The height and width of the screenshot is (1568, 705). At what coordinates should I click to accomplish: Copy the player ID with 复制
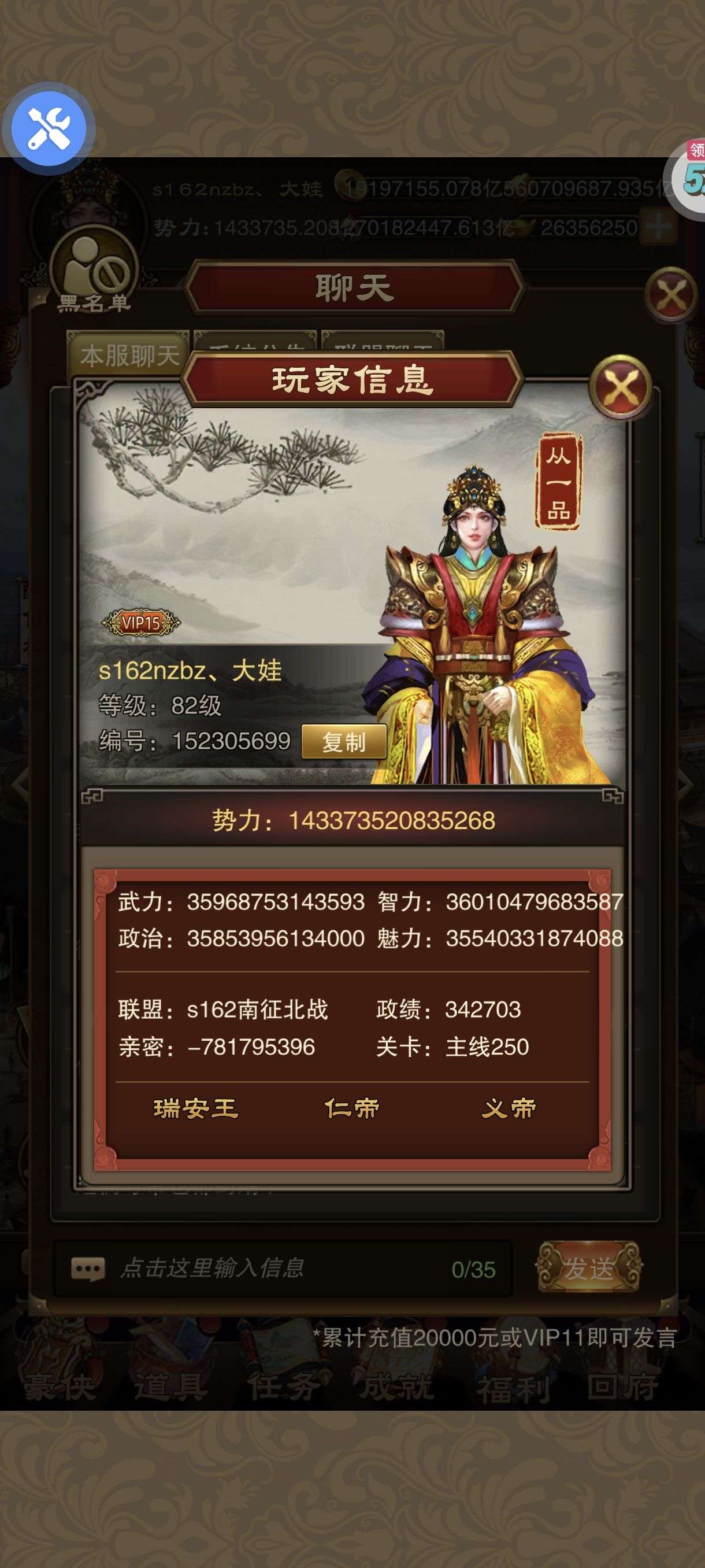tap(344, 741)
